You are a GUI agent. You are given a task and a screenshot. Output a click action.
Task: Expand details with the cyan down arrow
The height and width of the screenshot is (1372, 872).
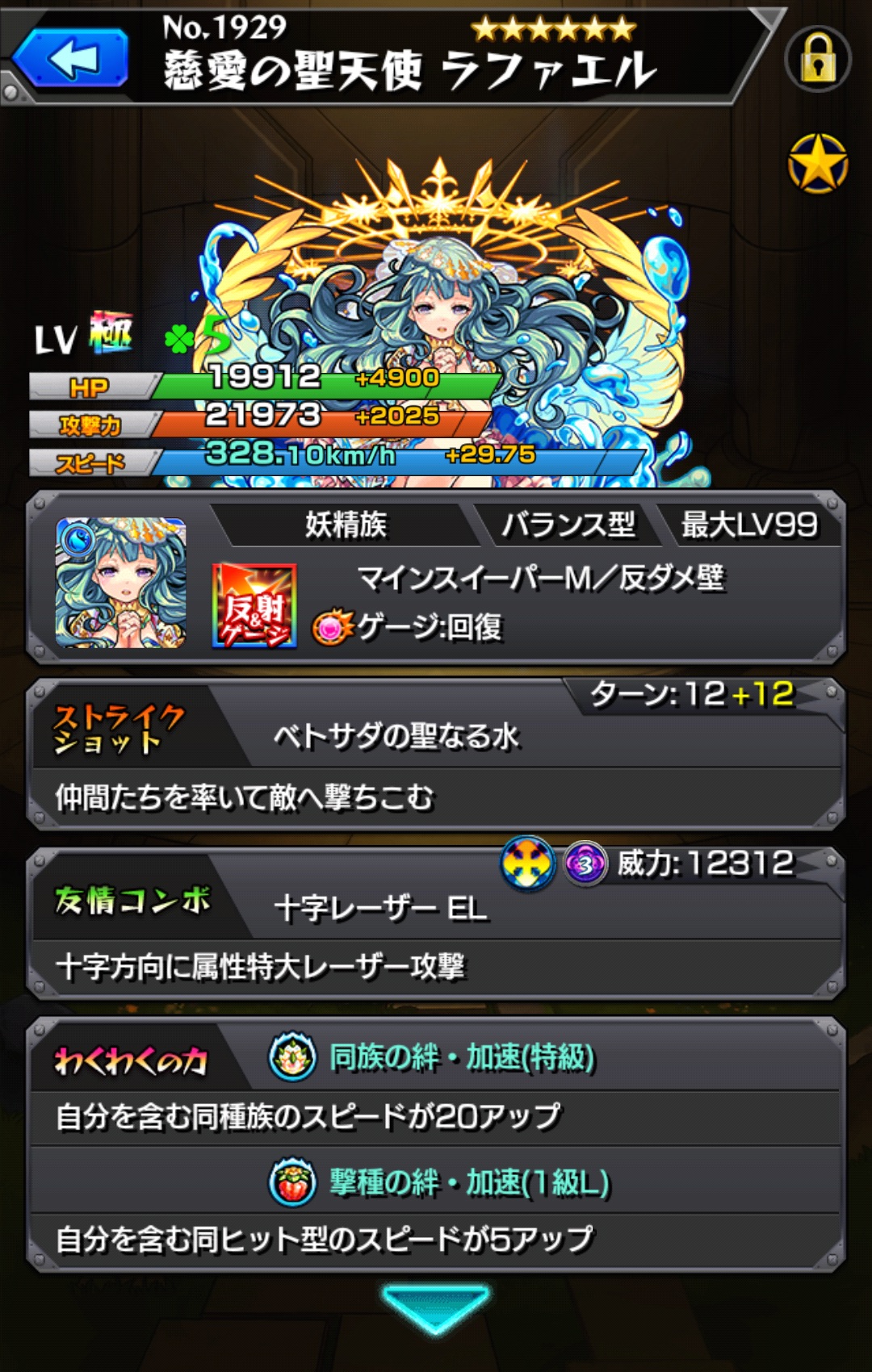tap(436, 1308)
